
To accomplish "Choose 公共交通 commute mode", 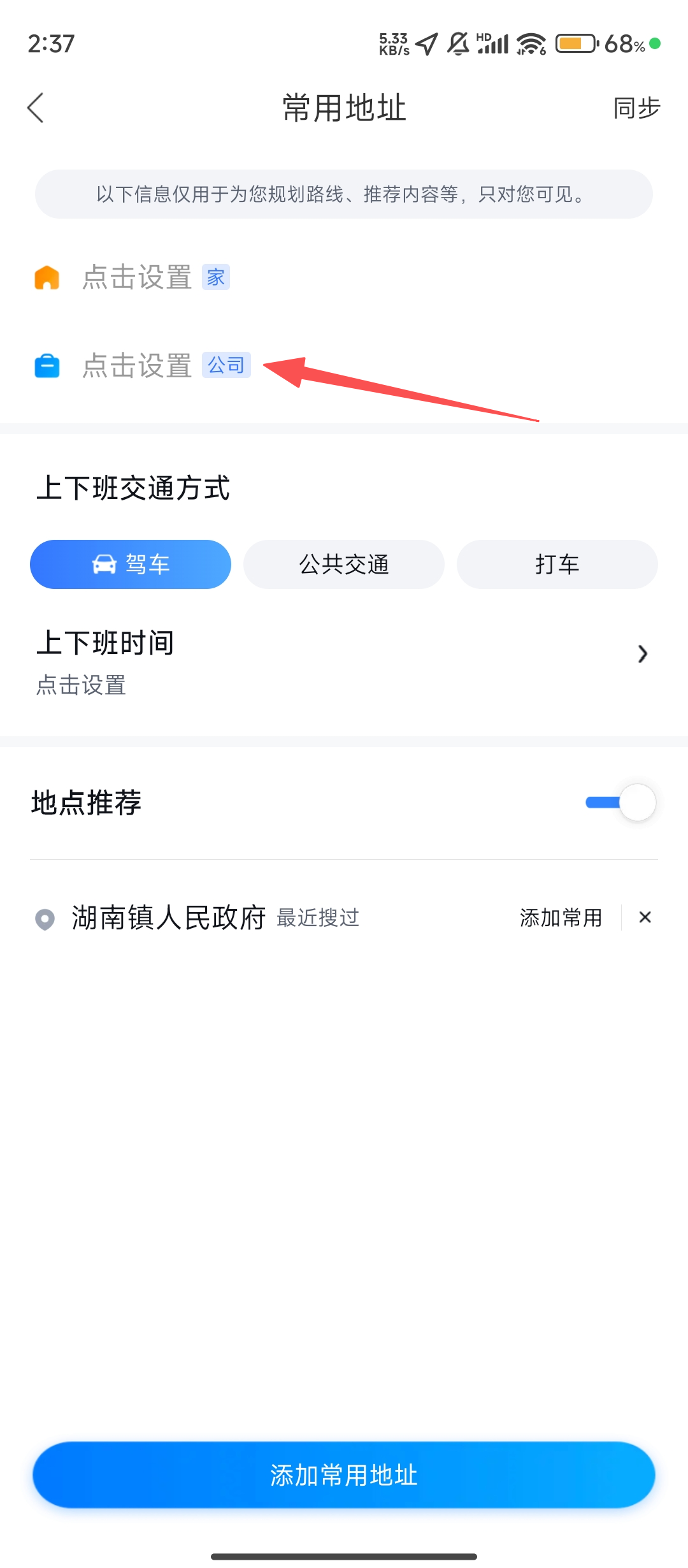I will point(343,564).
